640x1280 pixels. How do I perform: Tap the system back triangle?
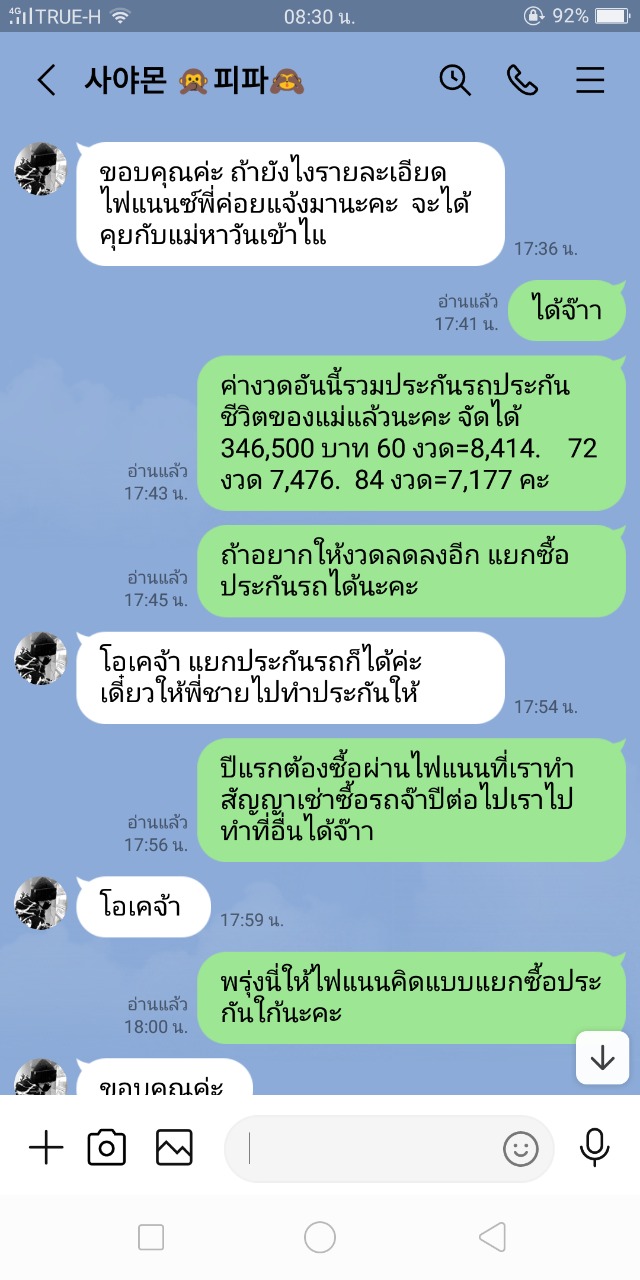[x=492, y=1238]
